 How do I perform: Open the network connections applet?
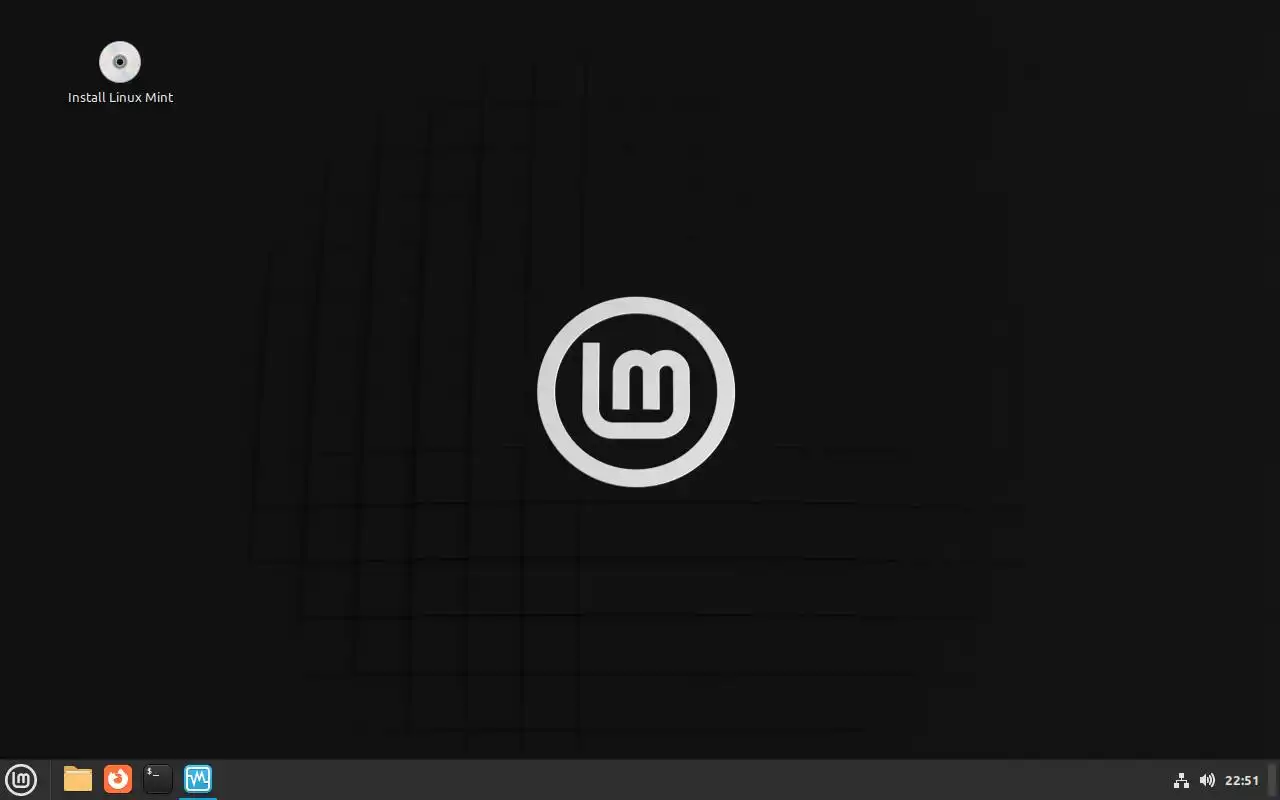1180,780
